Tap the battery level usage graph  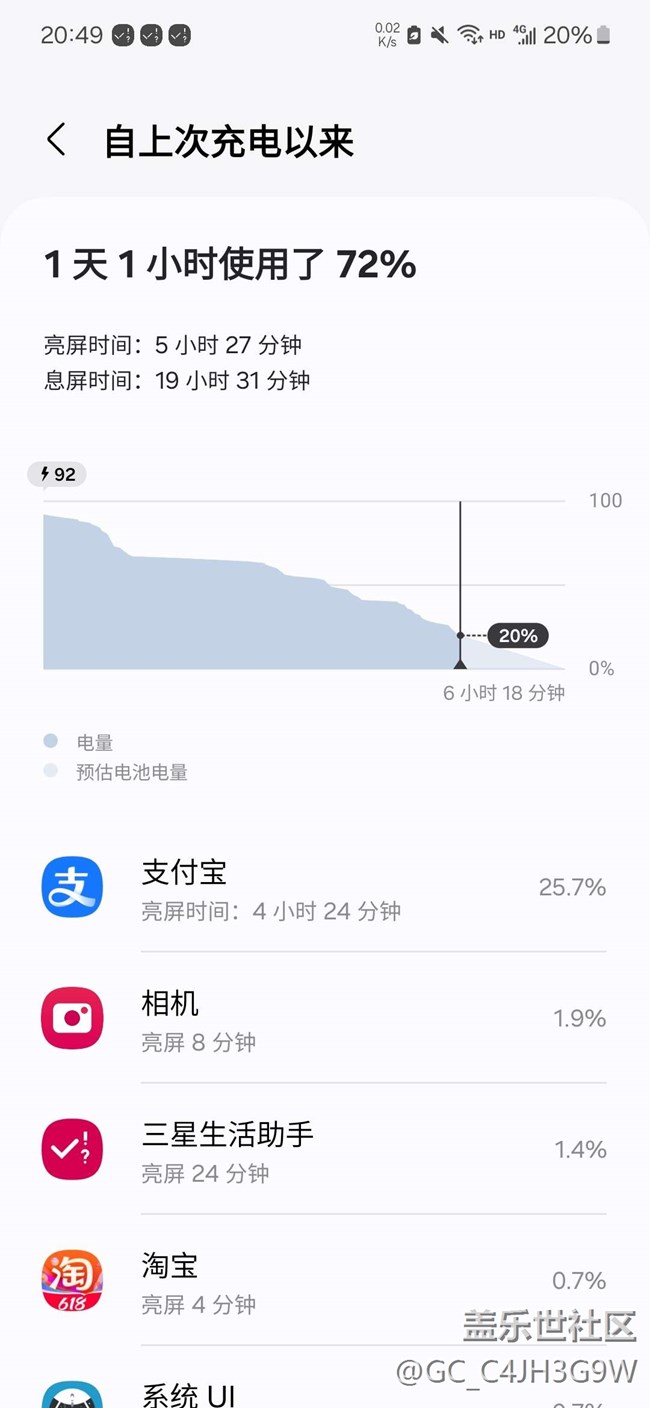[304, 585]
